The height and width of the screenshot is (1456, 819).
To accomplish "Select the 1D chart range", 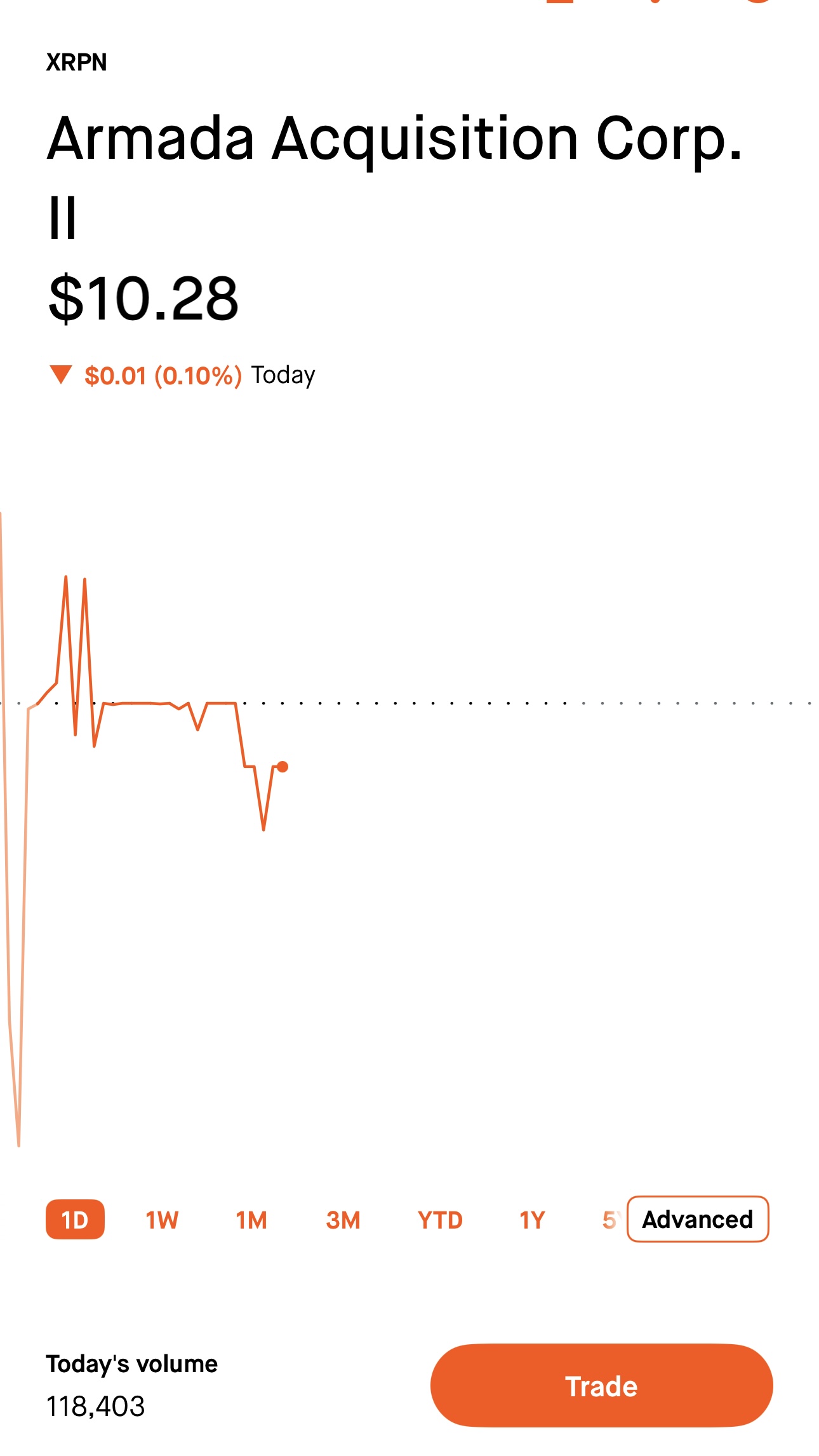I will point(75,1220).
